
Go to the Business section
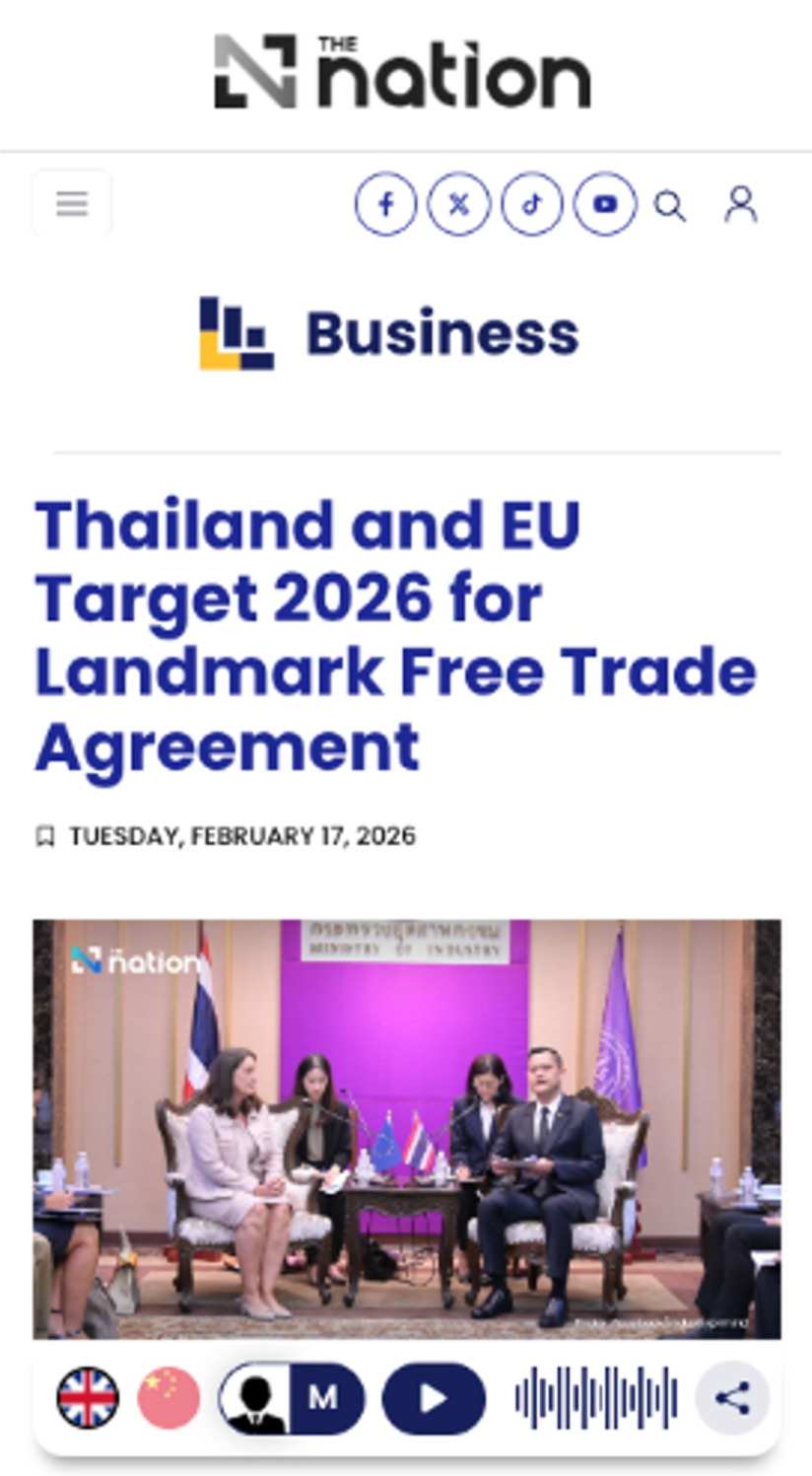[390, 333]
